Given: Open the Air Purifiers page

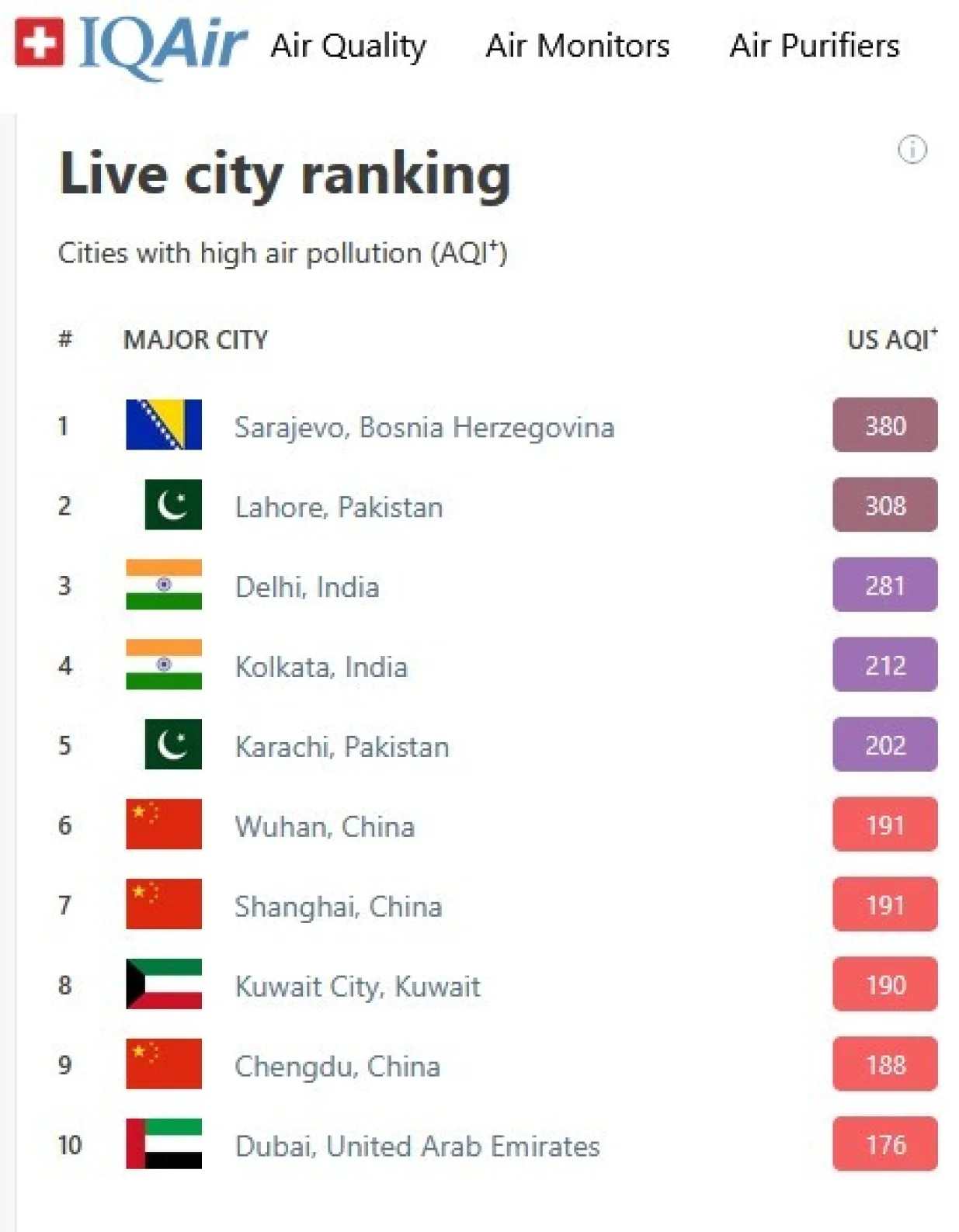Looking at the screenshot, I should coord(814,46).
